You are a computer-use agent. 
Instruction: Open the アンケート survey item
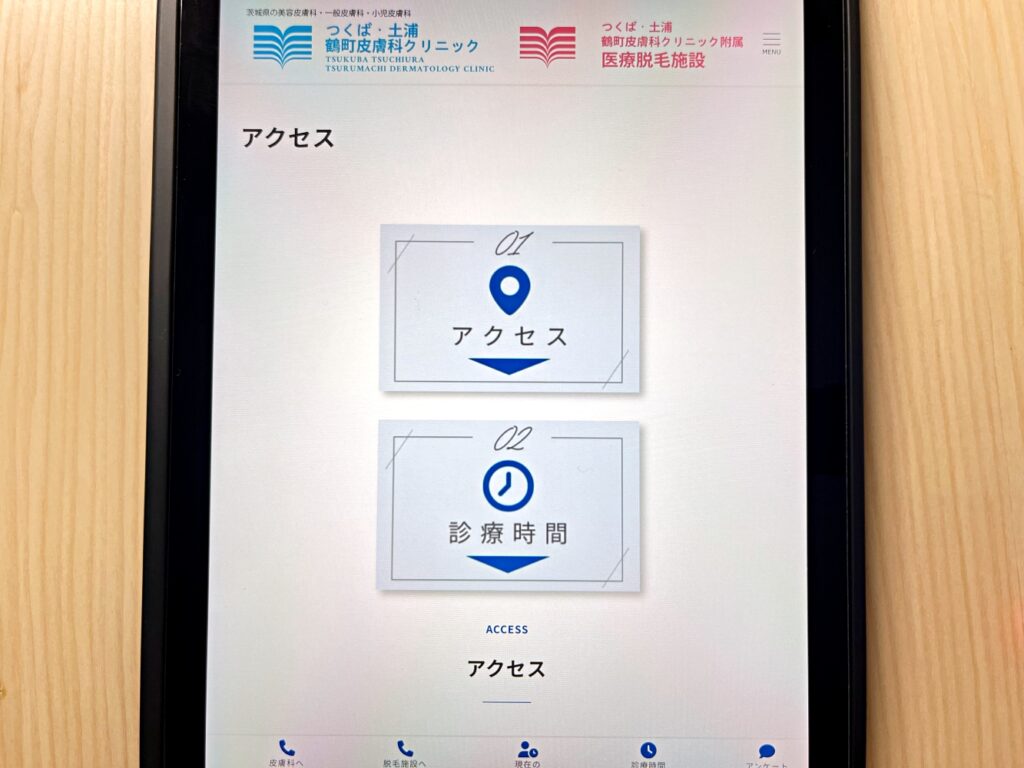click(767, 753)
